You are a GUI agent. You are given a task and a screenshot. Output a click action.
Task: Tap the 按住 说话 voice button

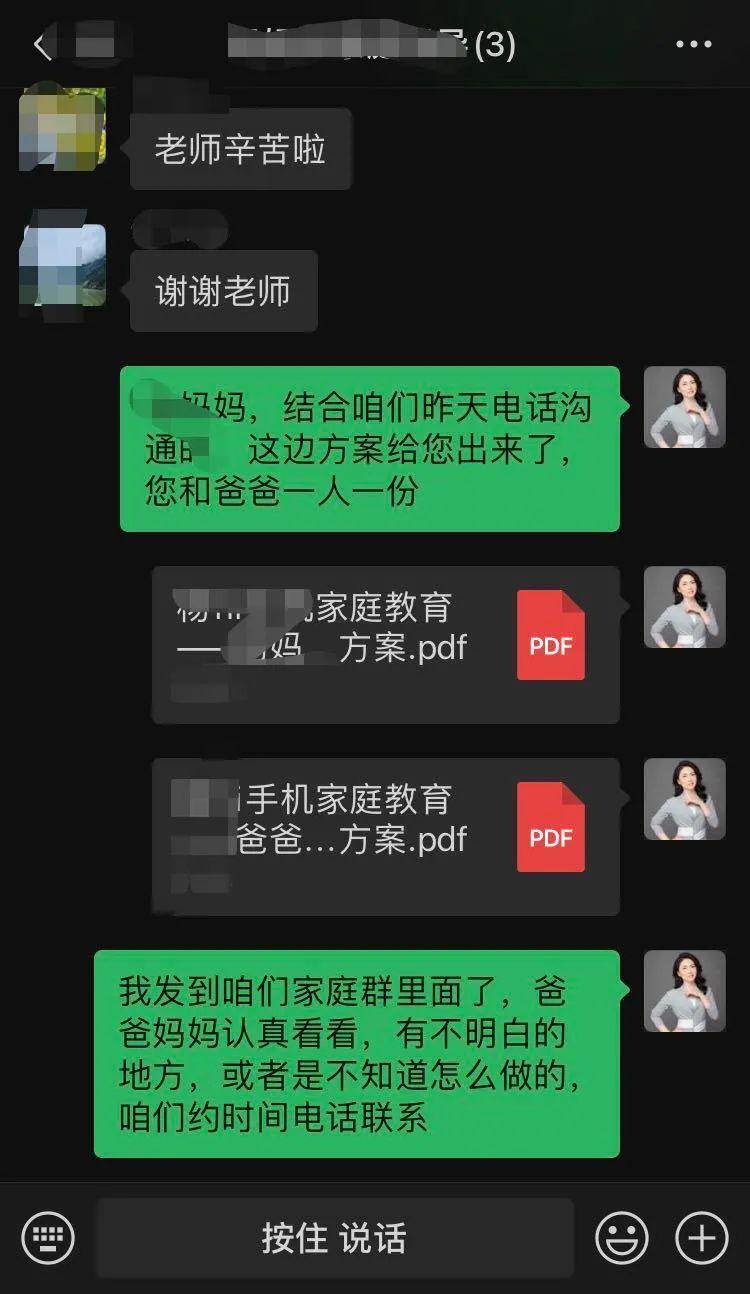[334, 1238]
